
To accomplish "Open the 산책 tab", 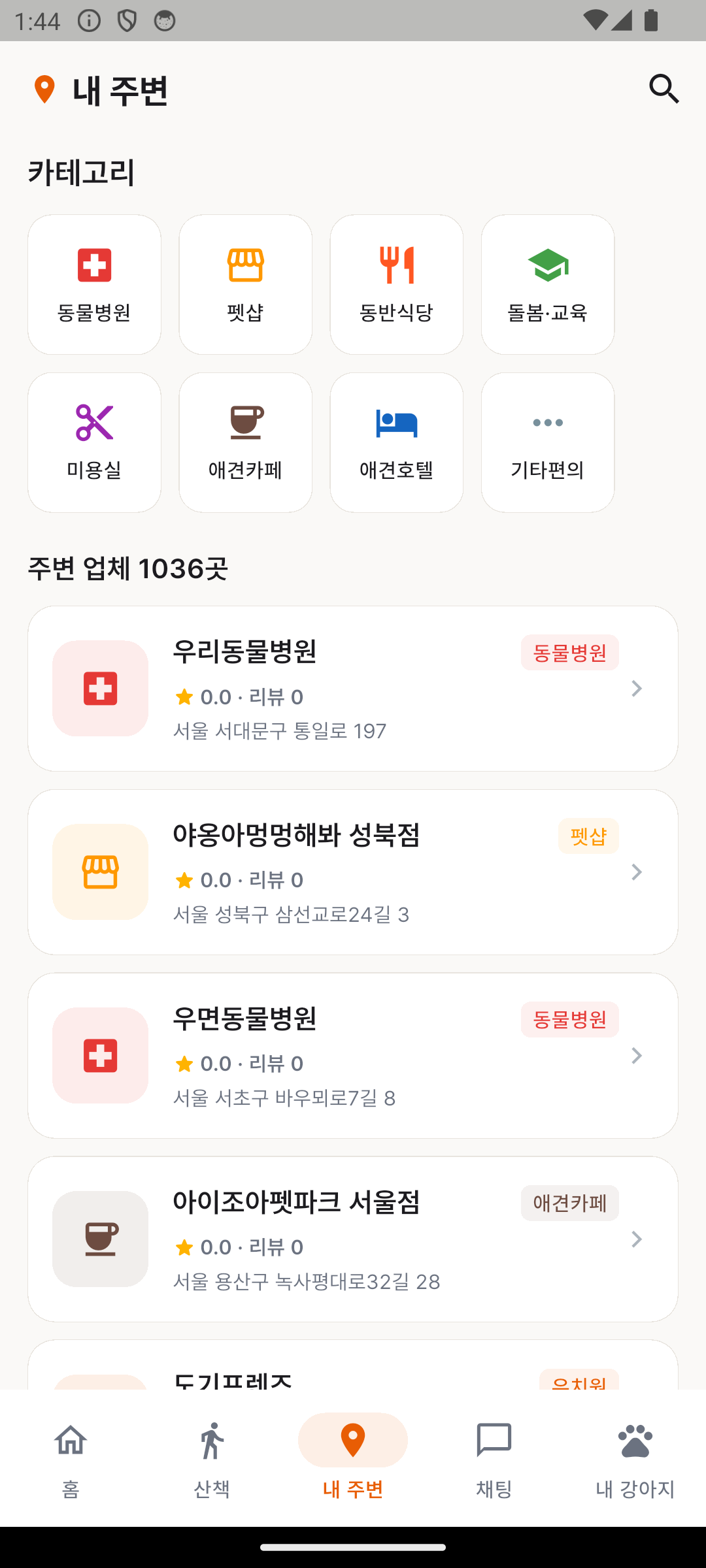I will pyautogui.click(x=211, y=1457).
